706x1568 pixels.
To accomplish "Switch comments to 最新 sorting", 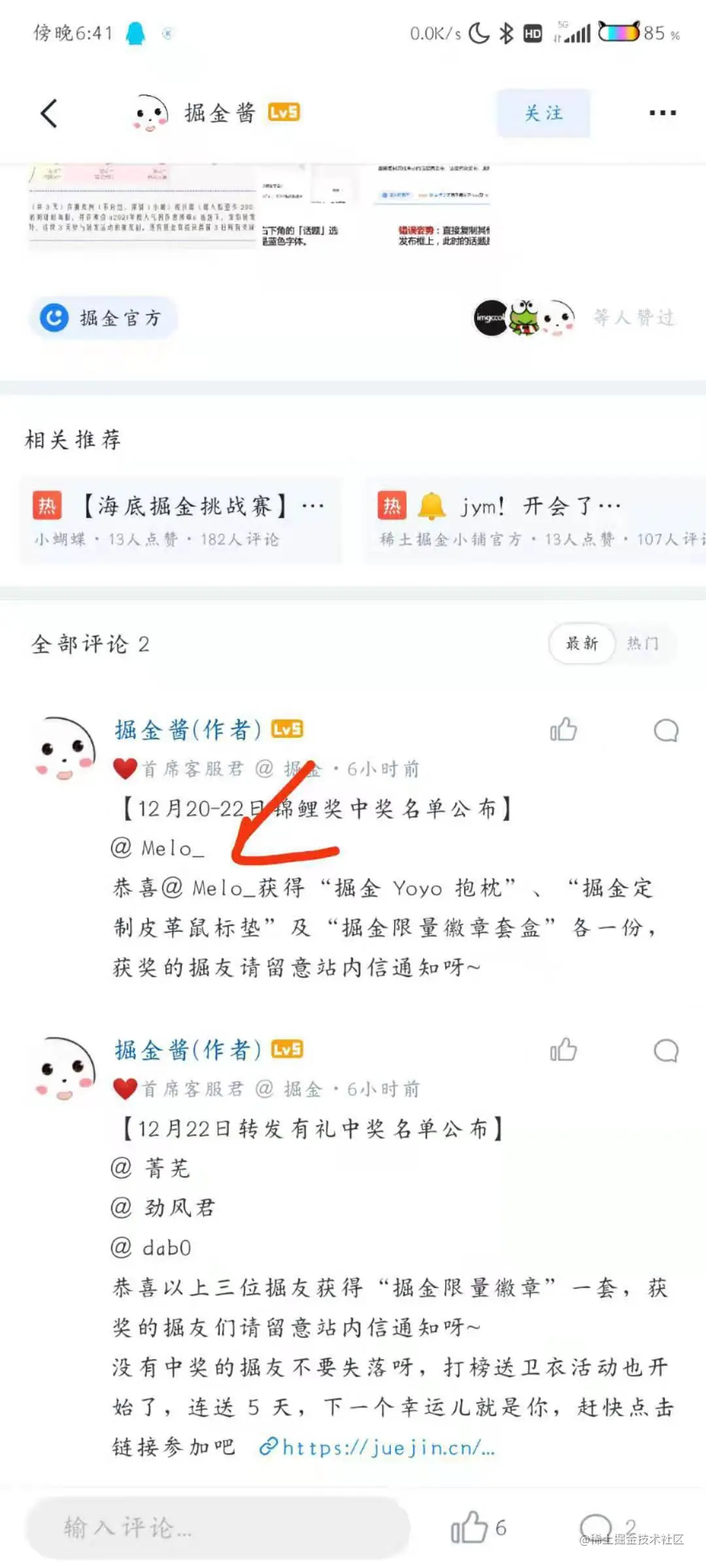I will [x=582, y=644].
